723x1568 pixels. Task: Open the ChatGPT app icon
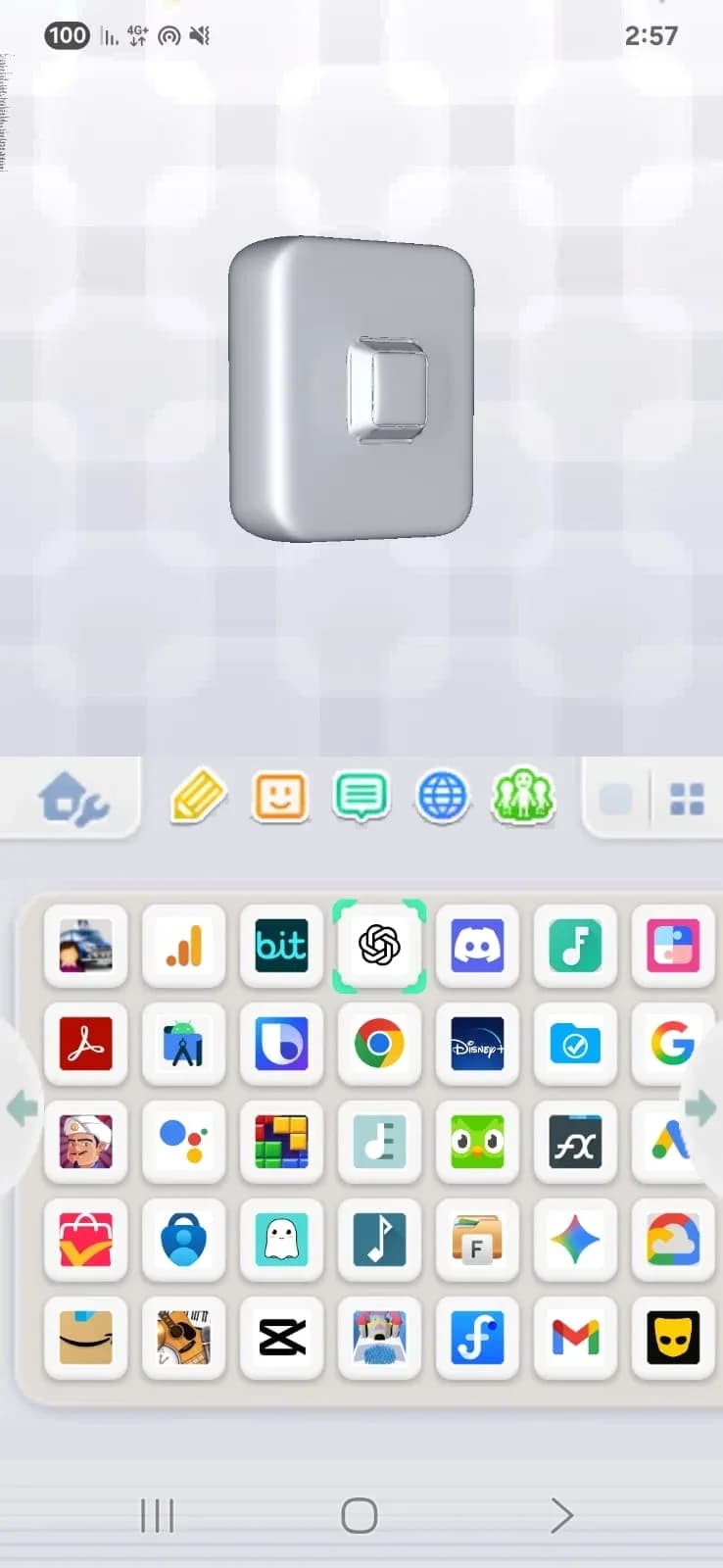click(379, 946)
